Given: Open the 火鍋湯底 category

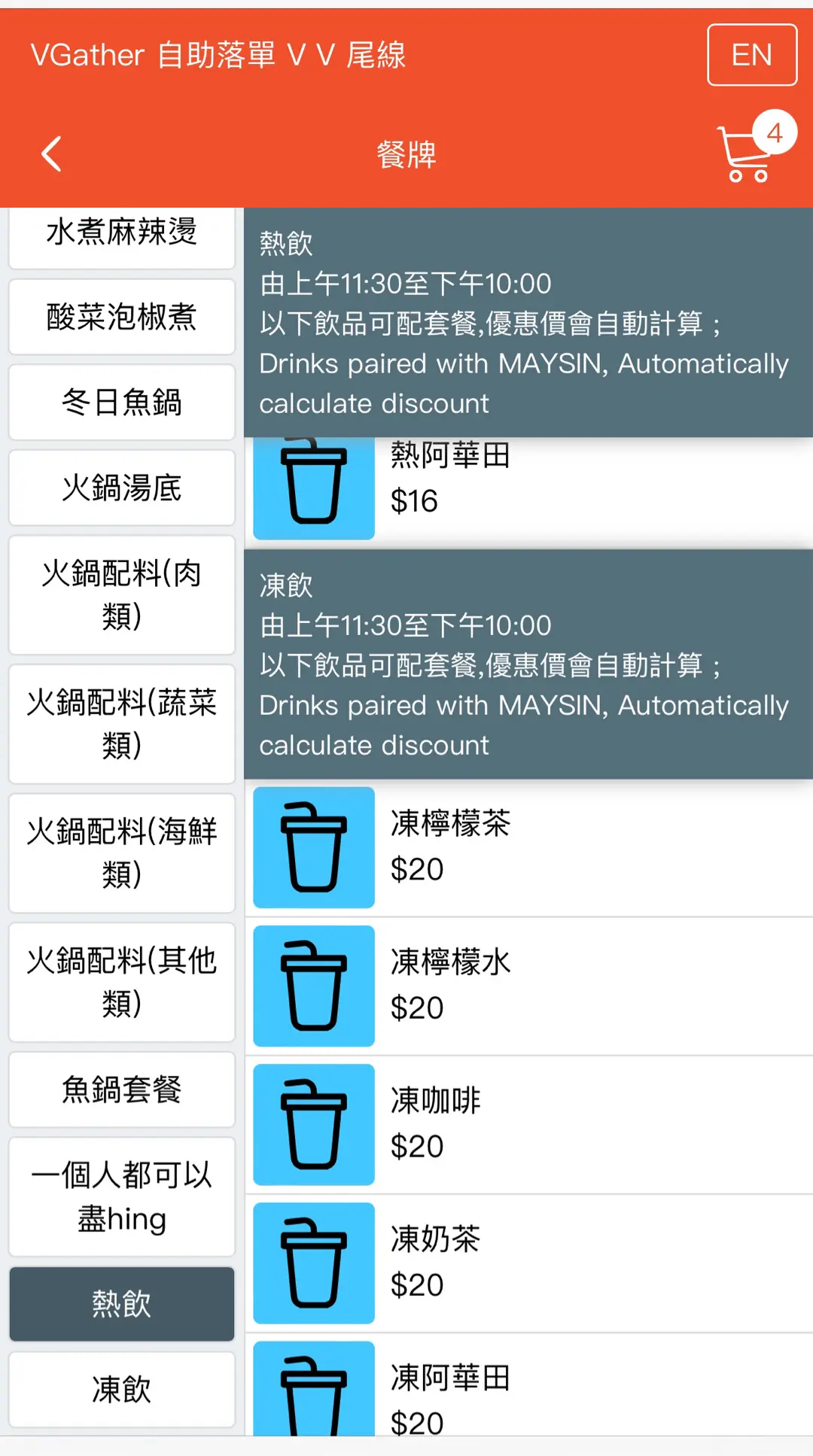Looking at the screenshot, I should (x=122, y=488).
